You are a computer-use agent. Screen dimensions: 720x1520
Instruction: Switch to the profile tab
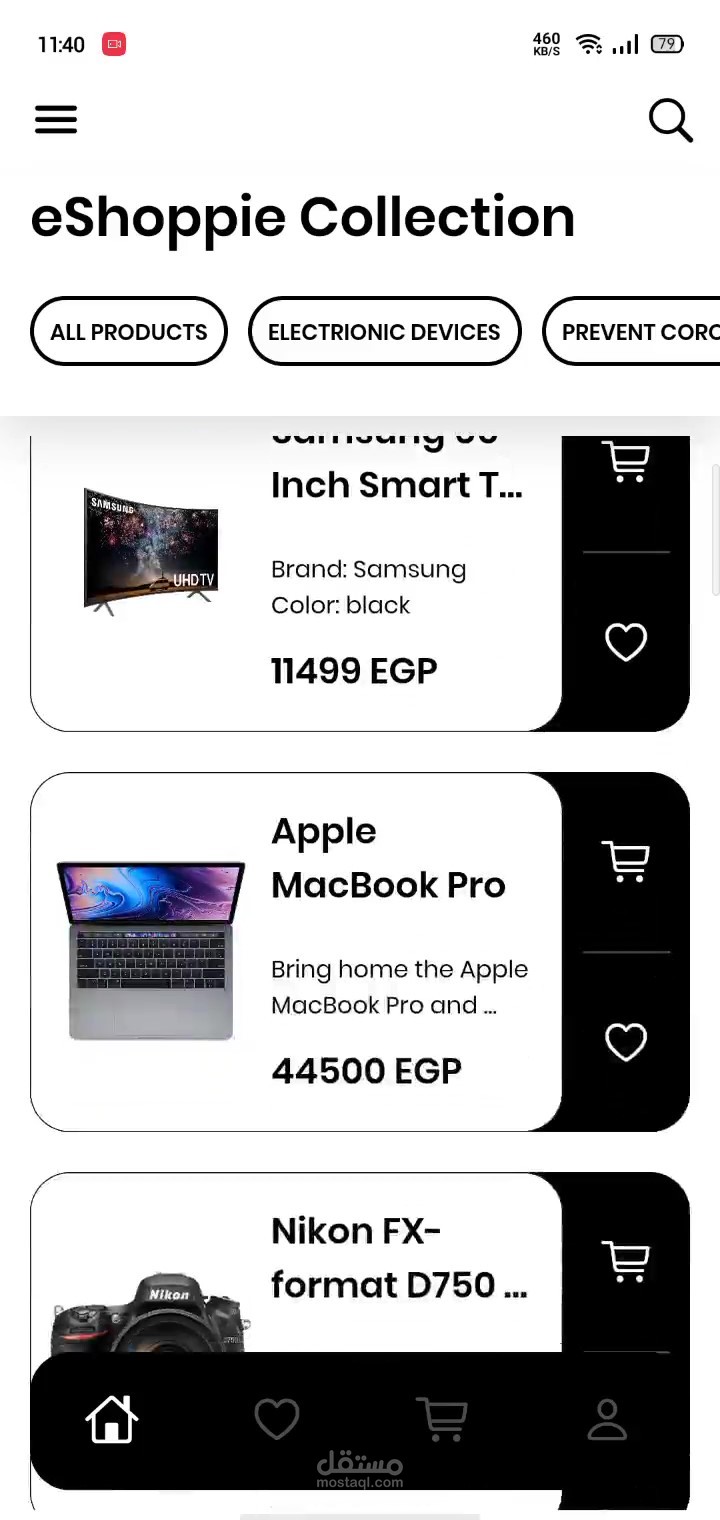606,1419
